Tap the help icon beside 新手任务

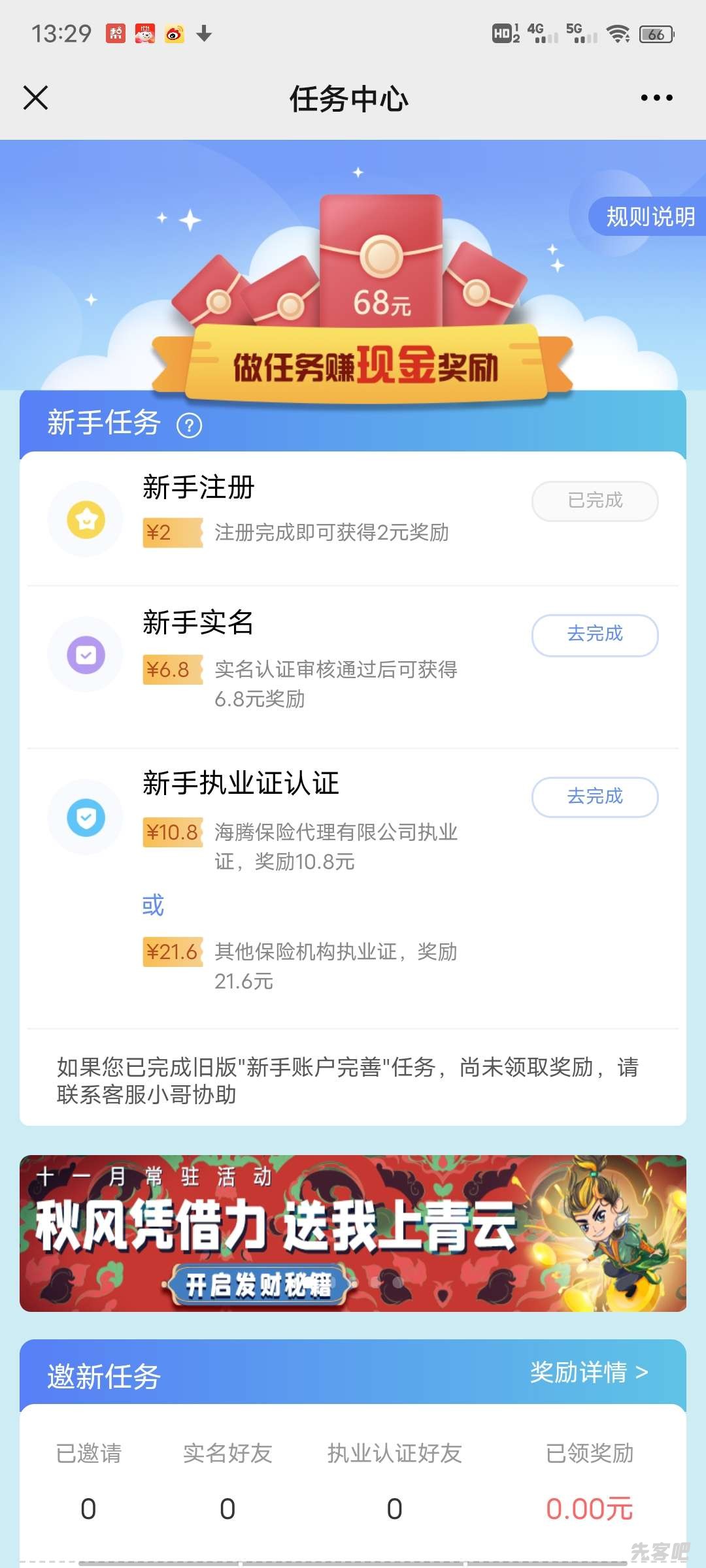pos(190,426)
